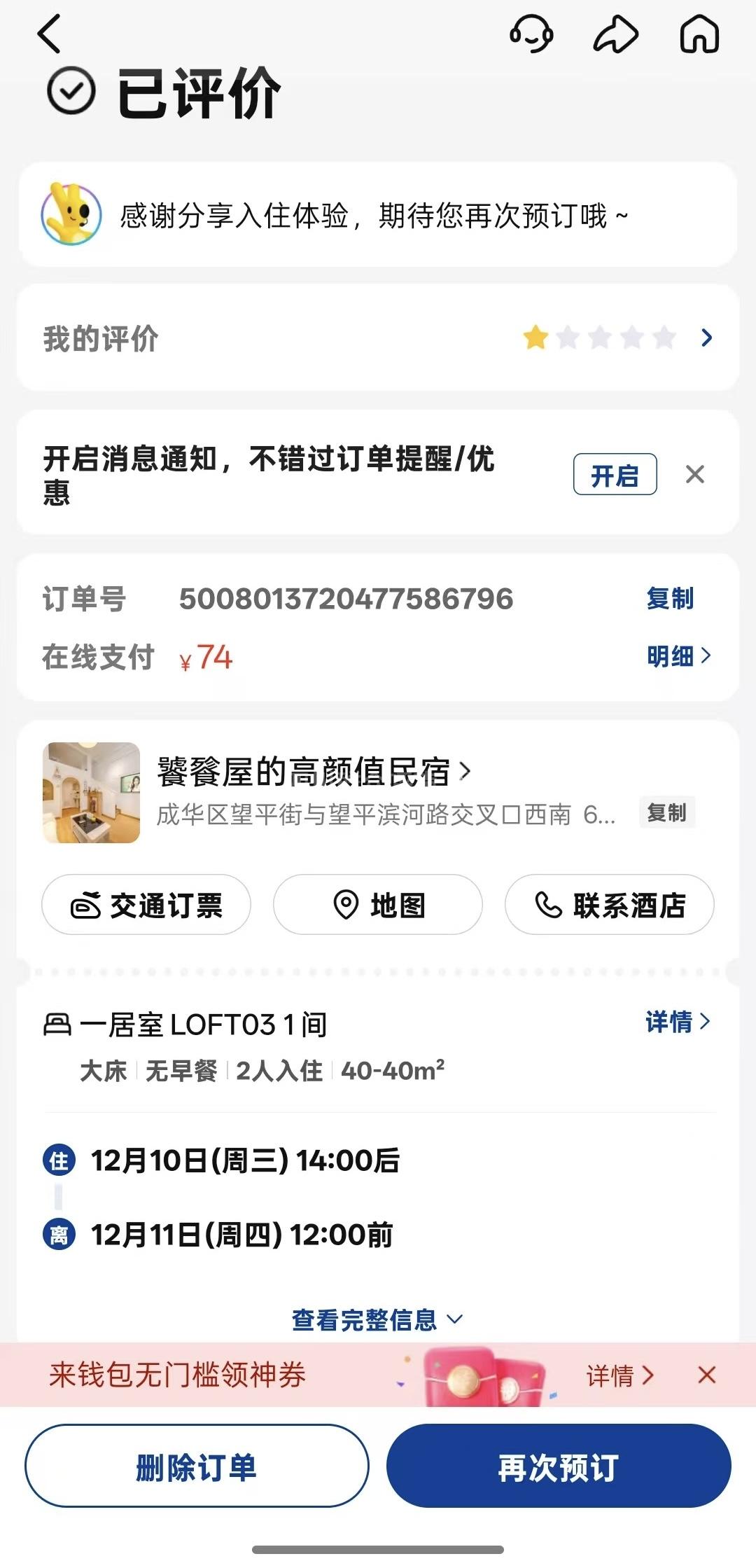View payment details (明细)
Image resolution: width=756 pixels, height=1568 pixels.
[678, 656]
